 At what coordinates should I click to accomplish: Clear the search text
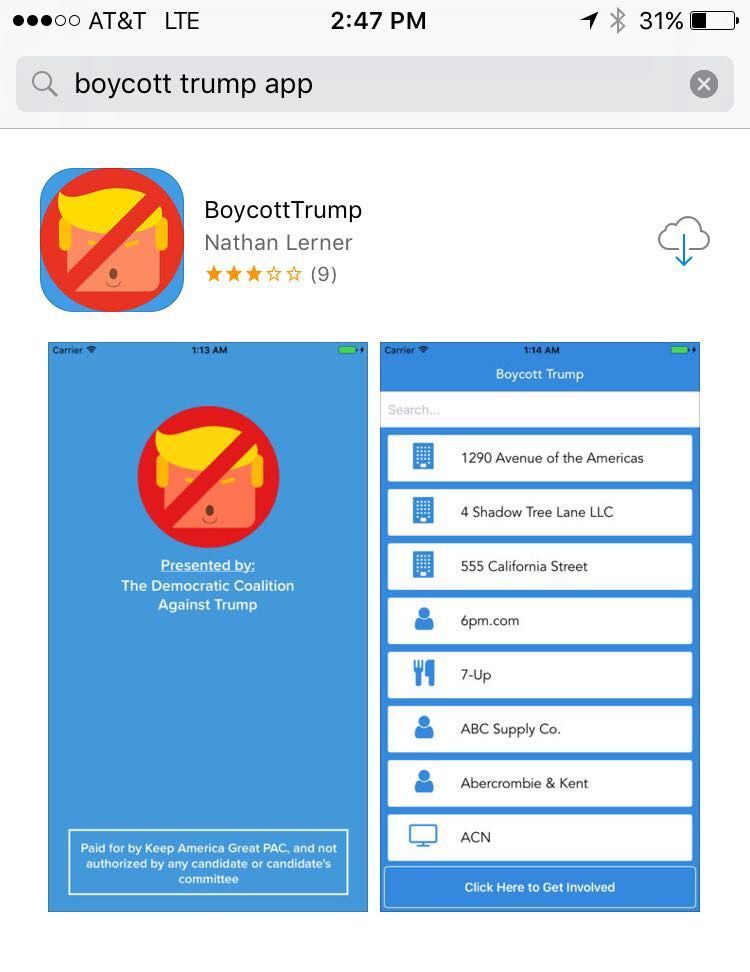pyautogui.click(x=704, y=84)
